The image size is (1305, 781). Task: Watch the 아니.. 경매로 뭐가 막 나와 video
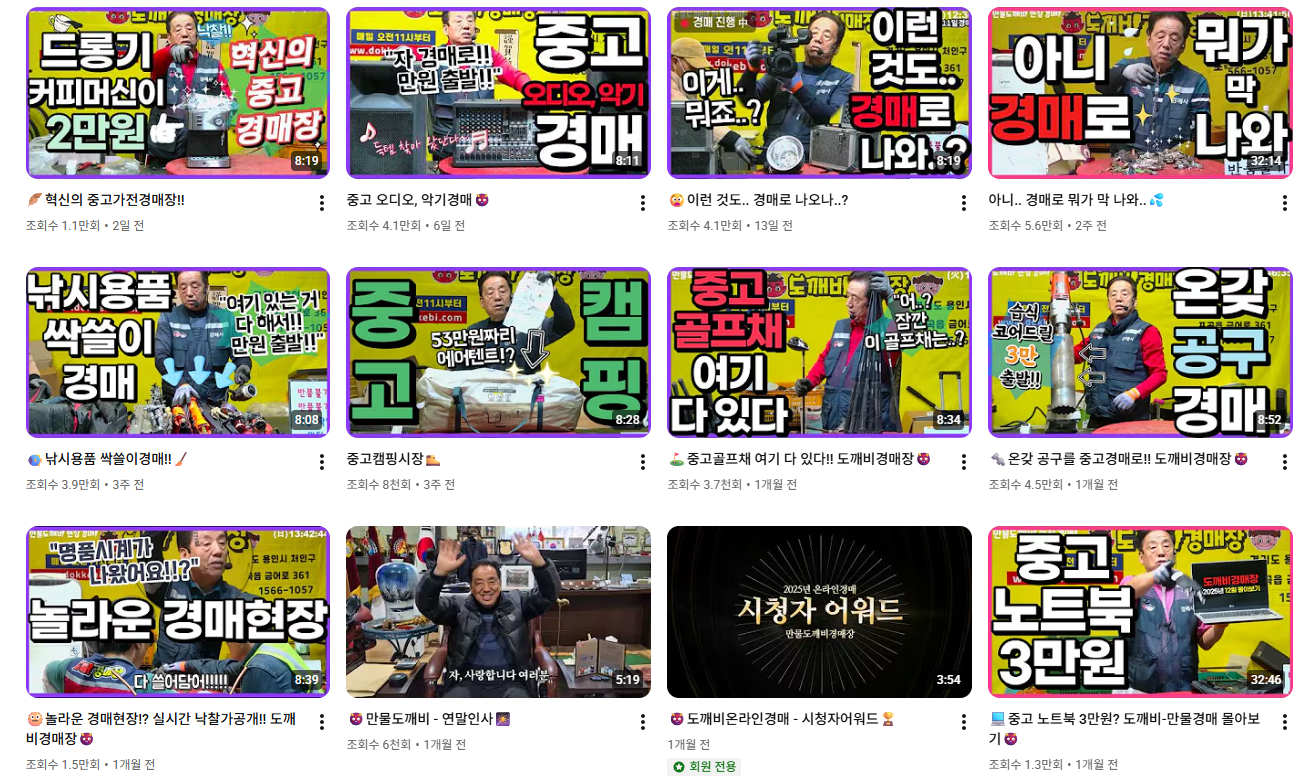click(x=1140, y=93)
